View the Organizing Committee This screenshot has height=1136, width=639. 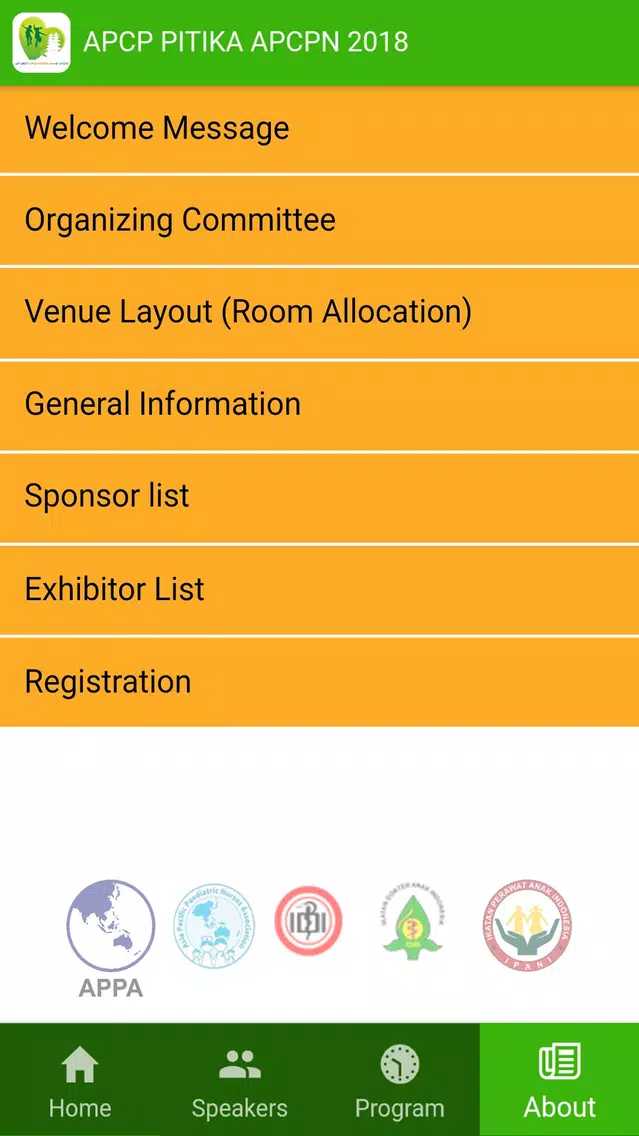pos(320,220)
